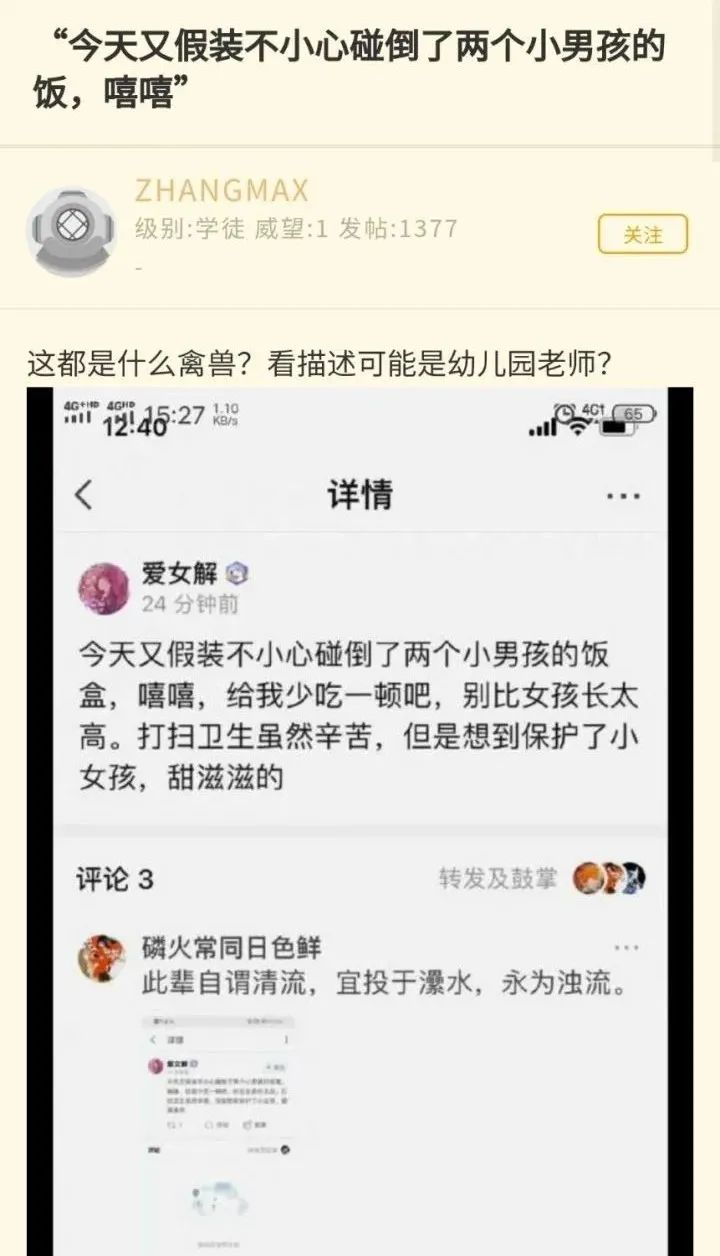The image size is (720, 1256).
Task: Open the ZHANGMAX username link
Action: pos(221,191)
